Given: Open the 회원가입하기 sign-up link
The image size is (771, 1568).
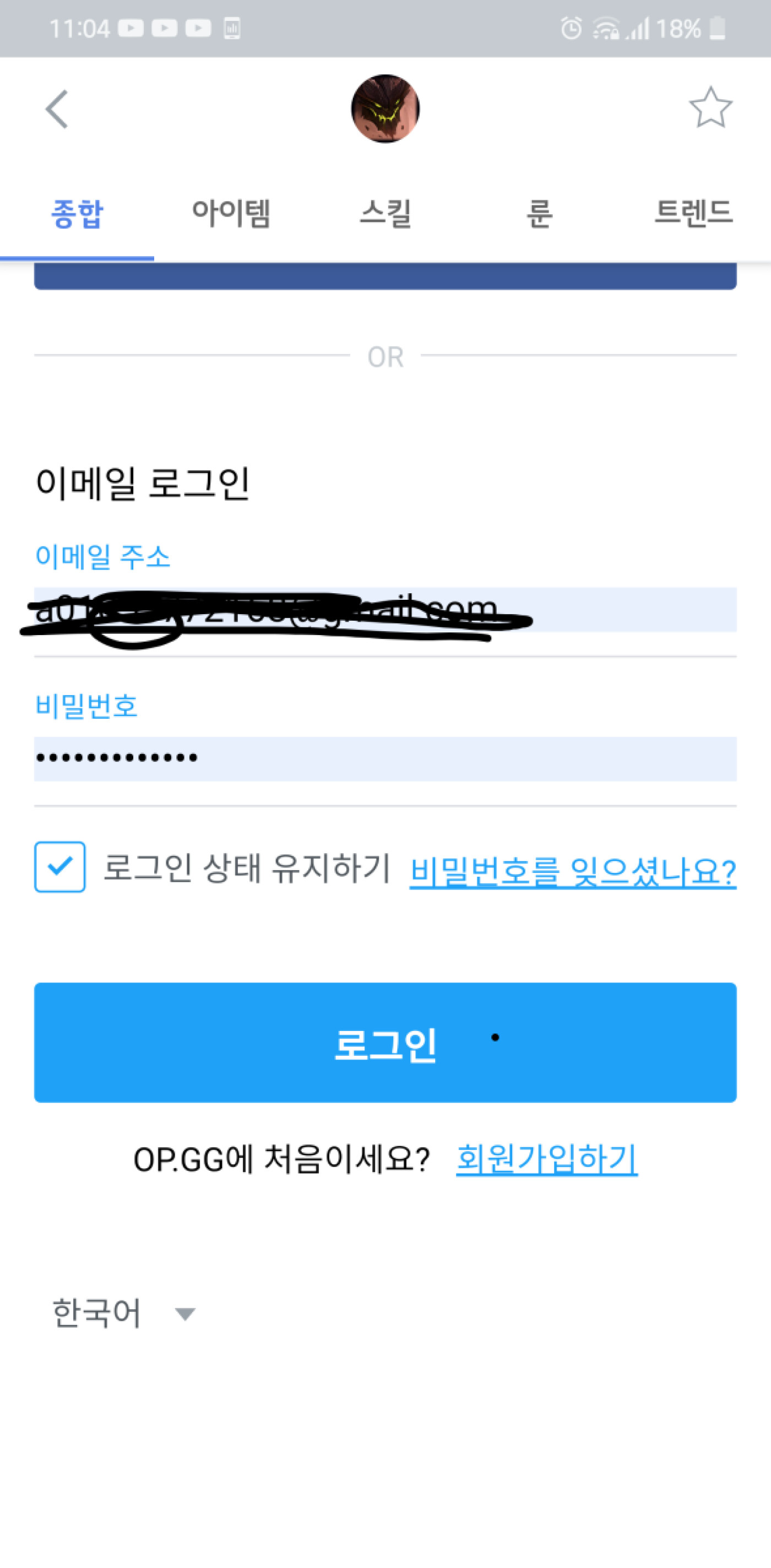Looking at the screenshot, I should 546,1158.
